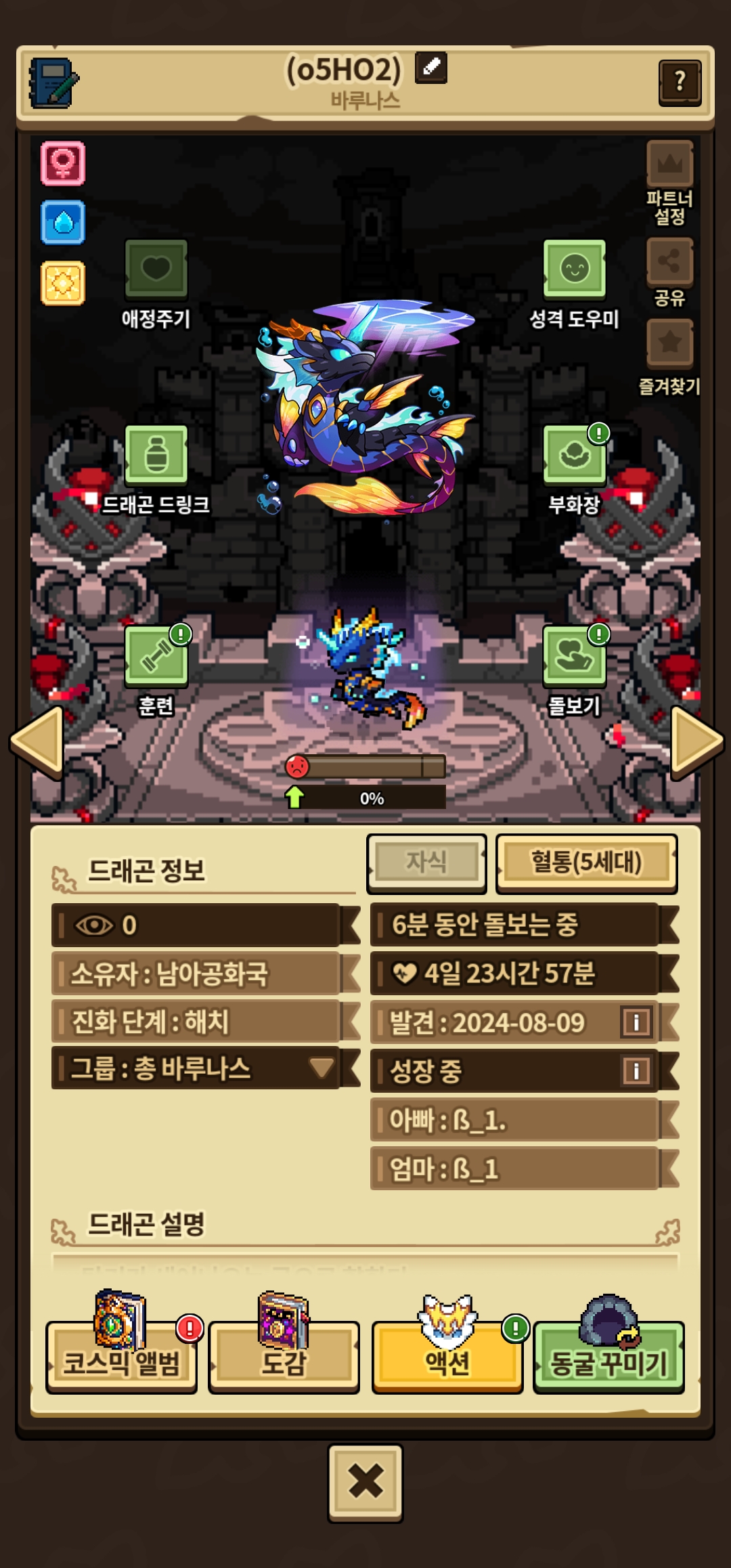Open the 도감 encyclopedia
Image resolution: width=731 pixels, height=1568 pixels.
[x=284, y=1361]
